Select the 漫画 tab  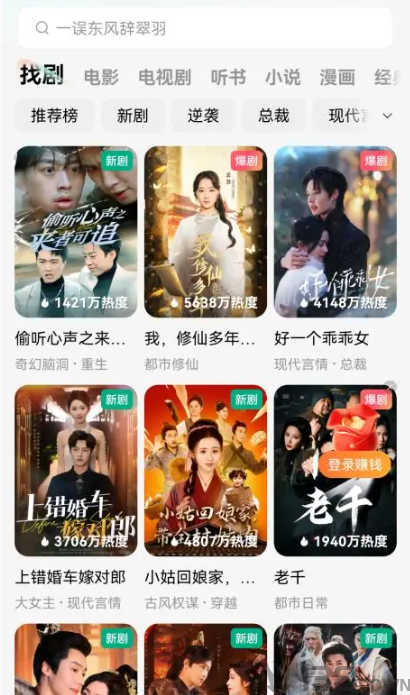click(337, 77)
